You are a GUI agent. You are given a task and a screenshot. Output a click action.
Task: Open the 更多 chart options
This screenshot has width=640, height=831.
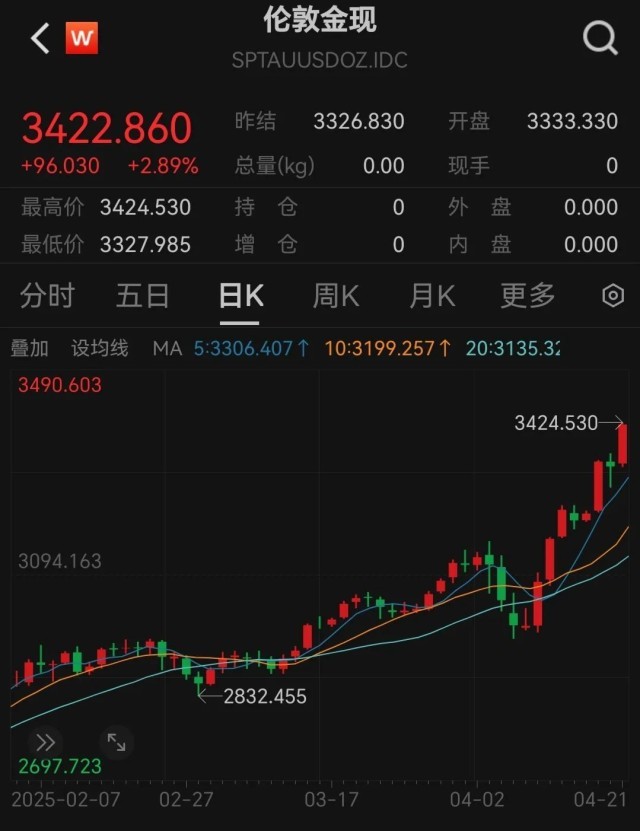(527, 296)
